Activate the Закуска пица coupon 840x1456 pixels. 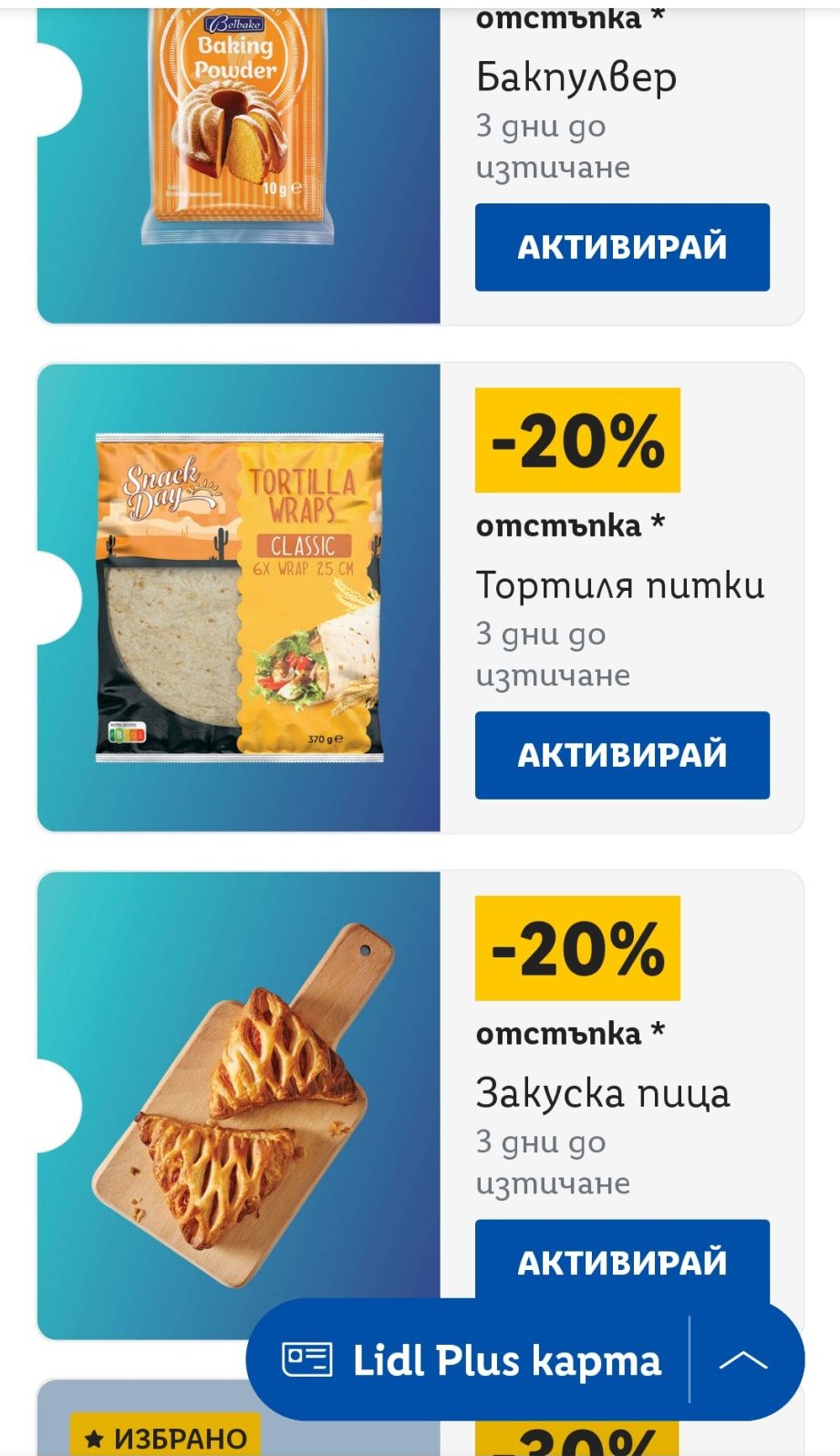(x=622, y=1259)
